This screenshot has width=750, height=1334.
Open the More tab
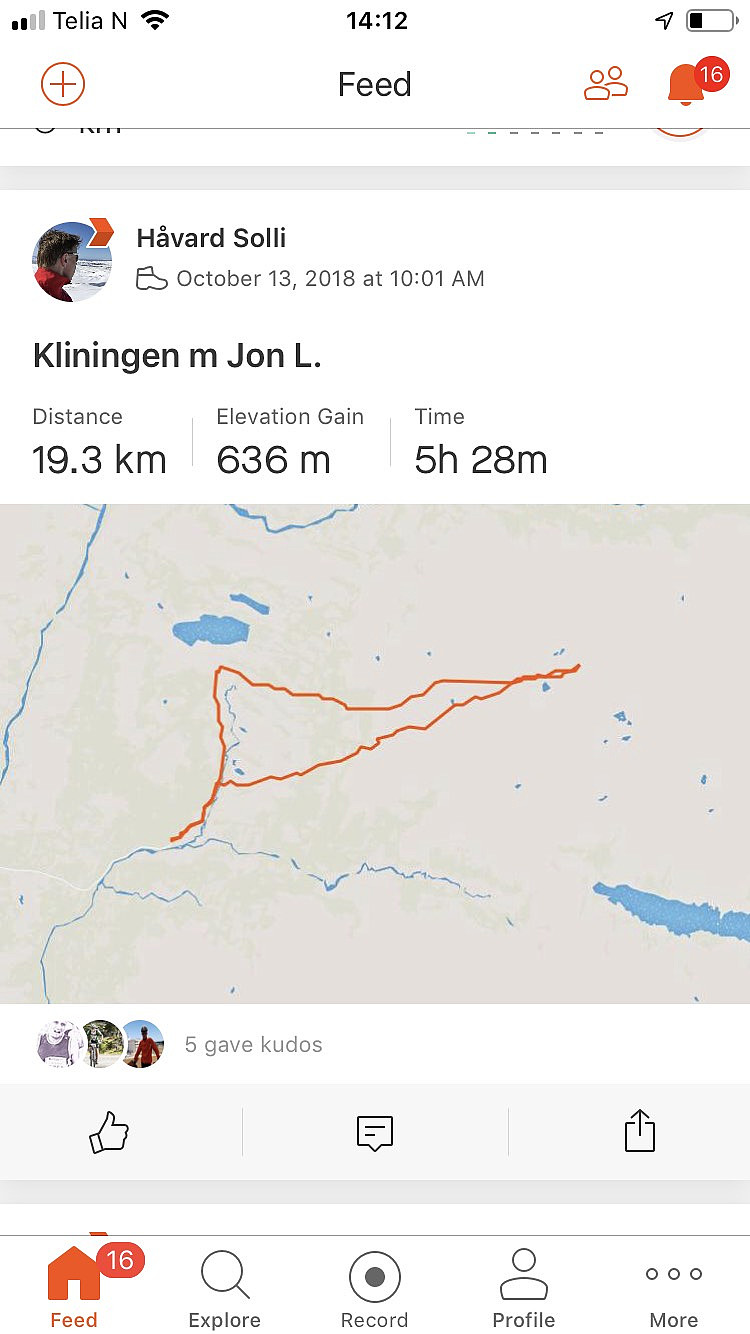click(674, 1290)
